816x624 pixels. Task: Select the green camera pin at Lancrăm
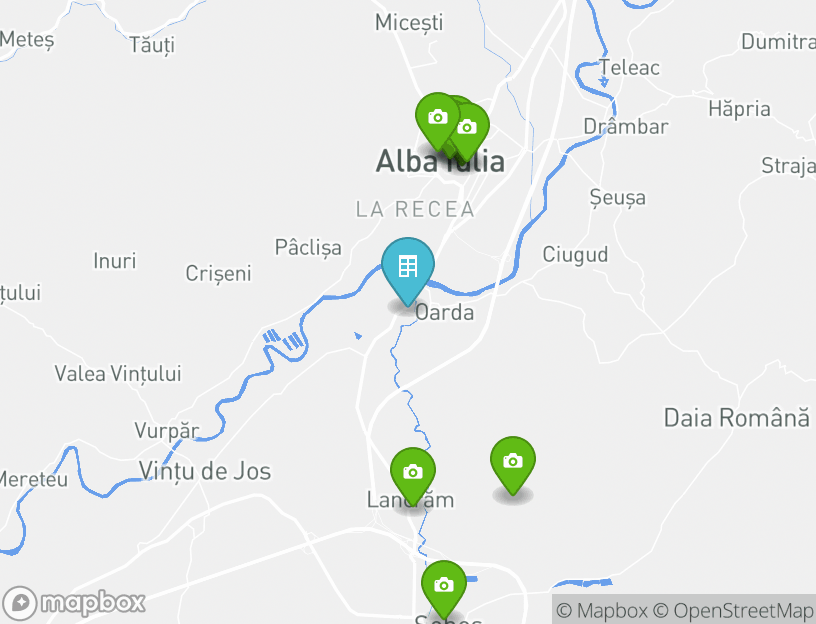coord(412,471)
